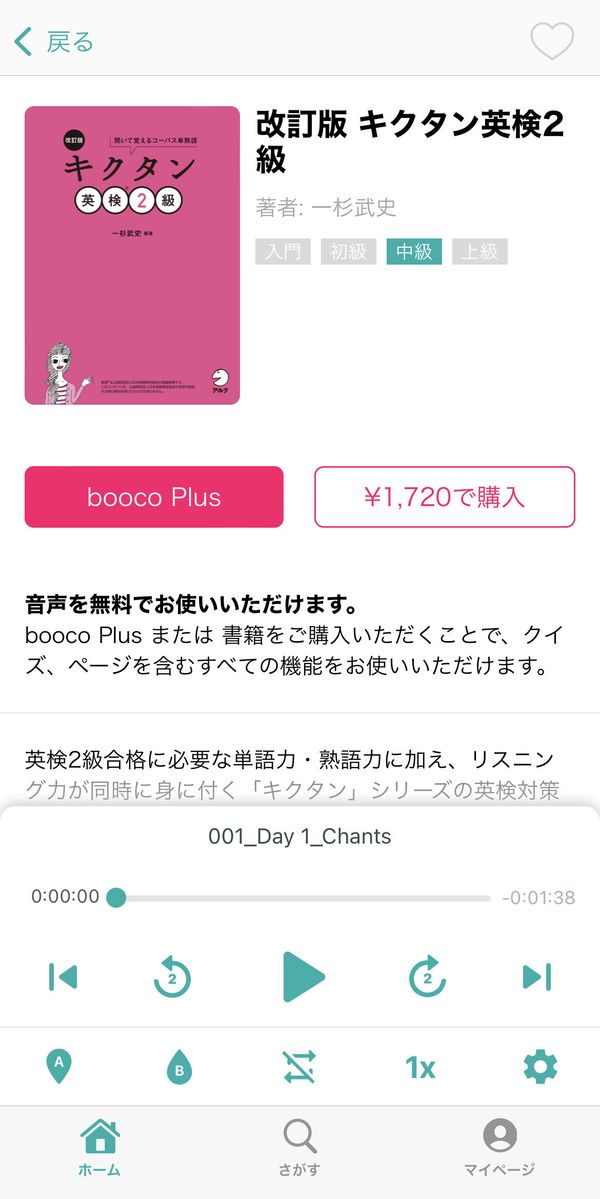This screenshot has width=600, height=1199.
Task: Go back with the 戻る button
Action: [54, 41]
